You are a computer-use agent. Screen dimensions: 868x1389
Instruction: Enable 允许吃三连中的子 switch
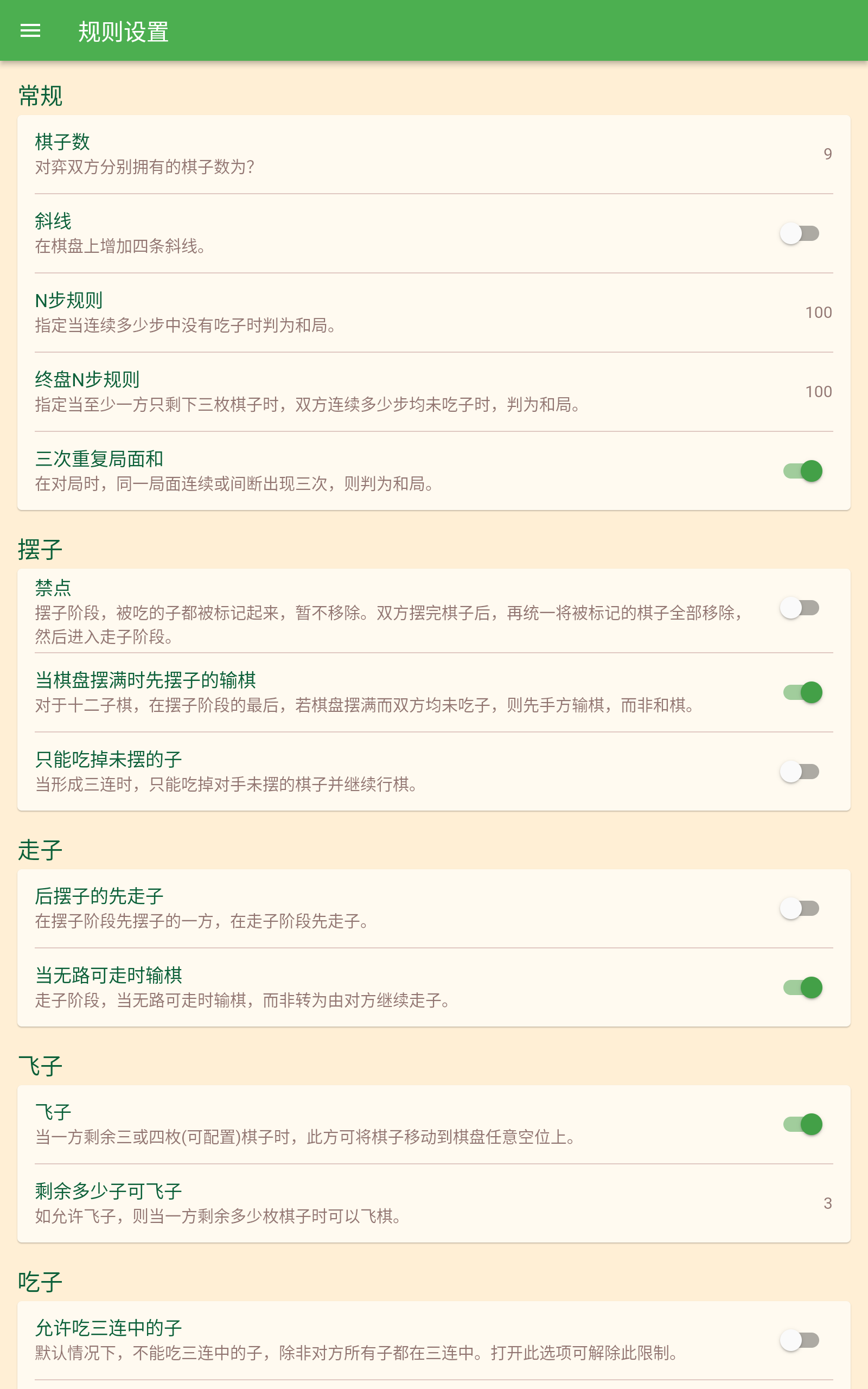tap(800, 1340)
